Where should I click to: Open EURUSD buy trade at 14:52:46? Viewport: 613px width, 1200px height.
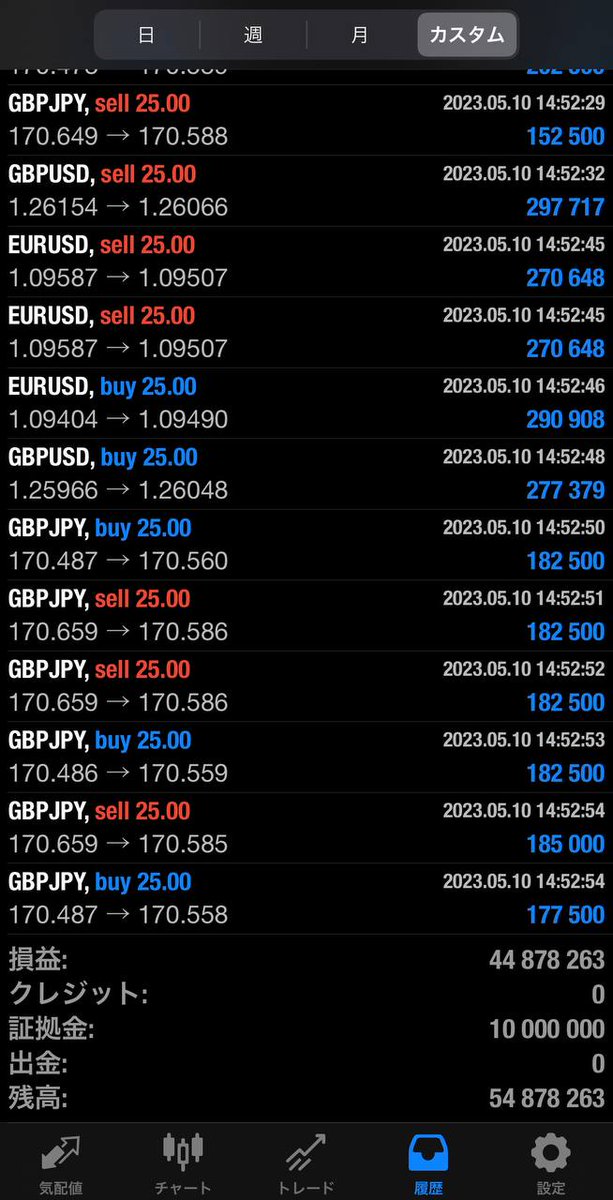point(306,403)
